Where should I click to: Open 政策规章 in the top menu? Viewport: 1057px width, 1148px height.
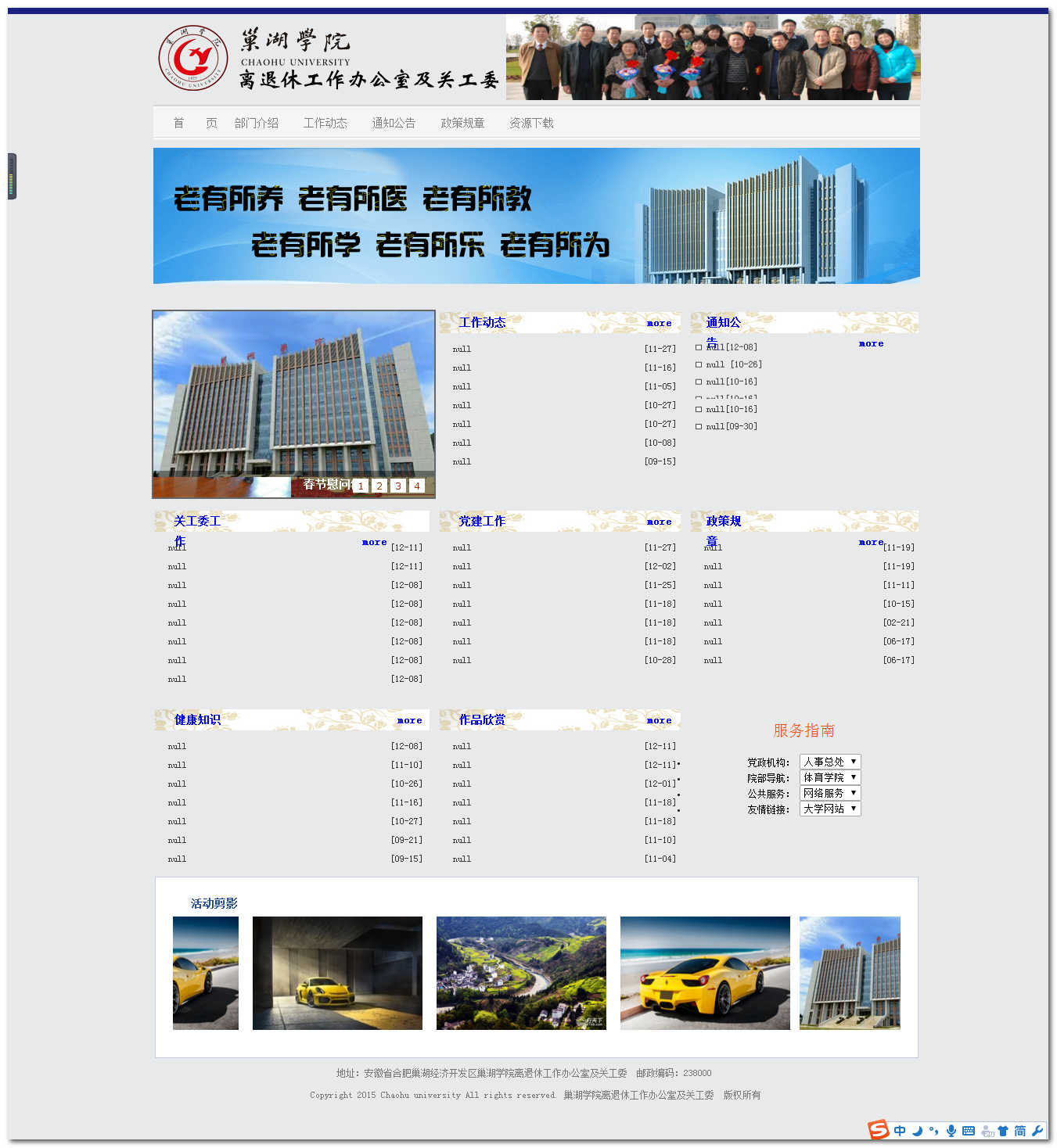(462, 123)
